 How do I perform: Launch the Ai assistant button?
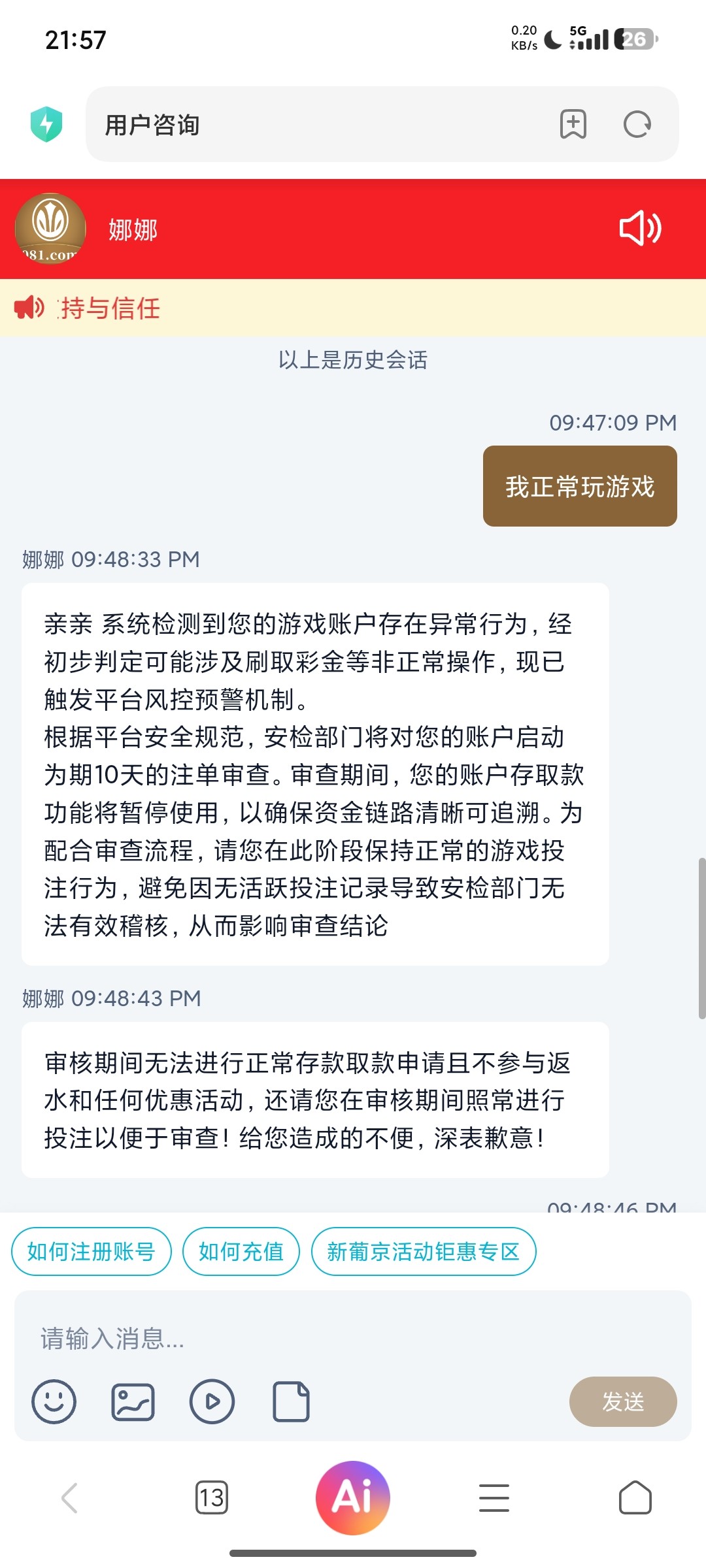click(x=353, y=1497)
